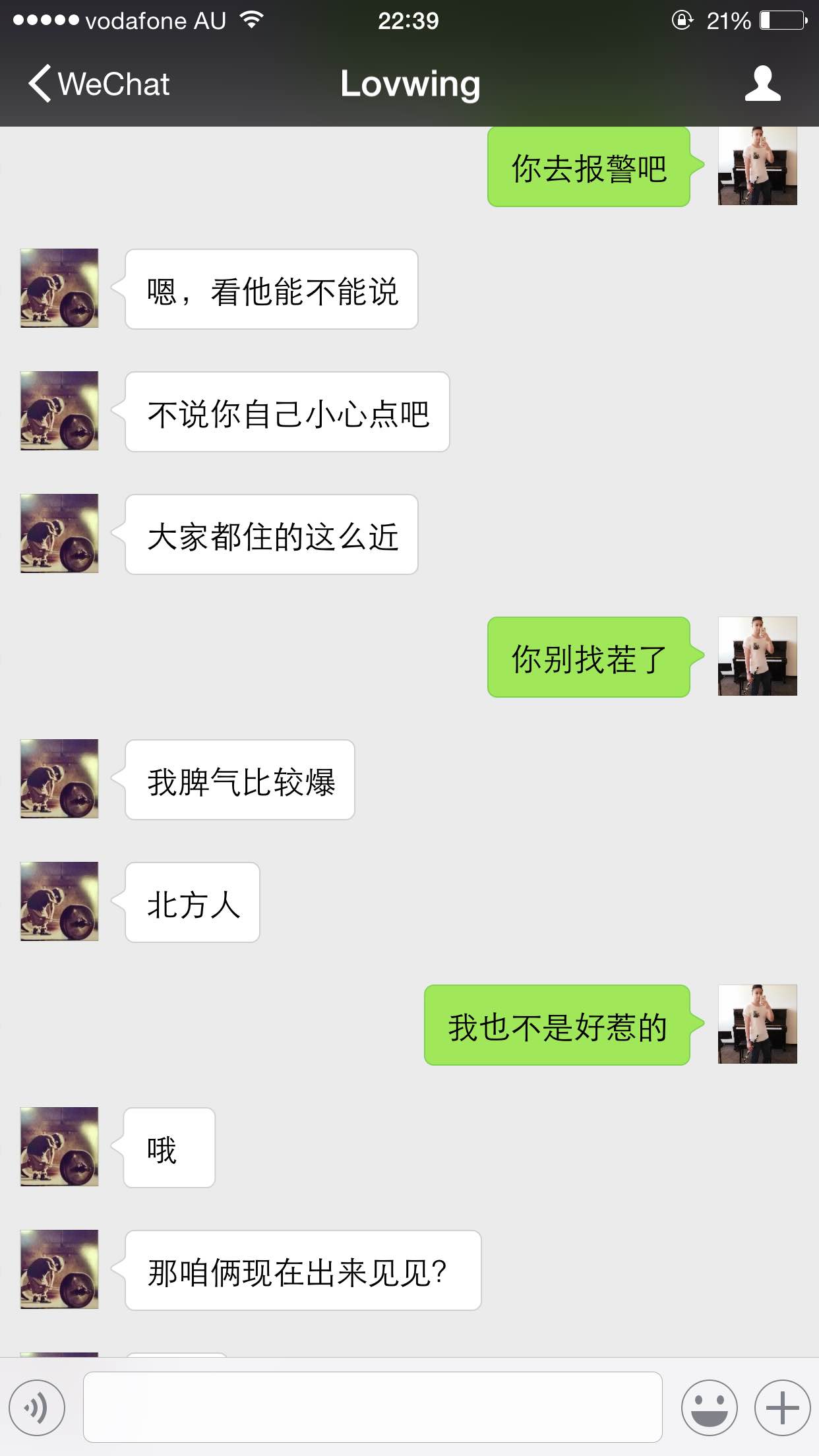Open Lovwing's avatar beside 我脾气比较爆 message

point(59,779)
